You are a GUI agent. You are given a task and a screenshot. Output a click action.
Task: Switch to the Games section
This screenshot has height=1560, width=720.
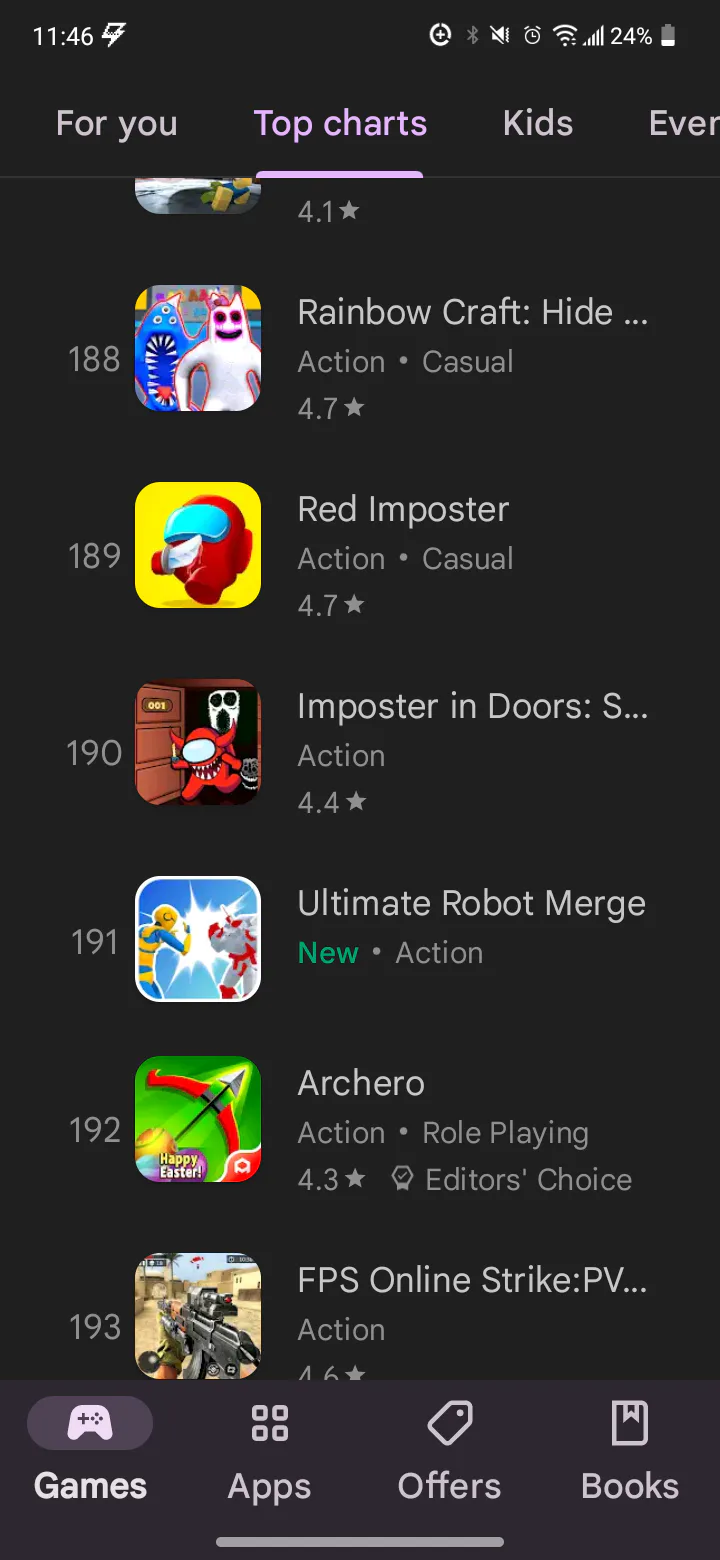point(90,1450)
